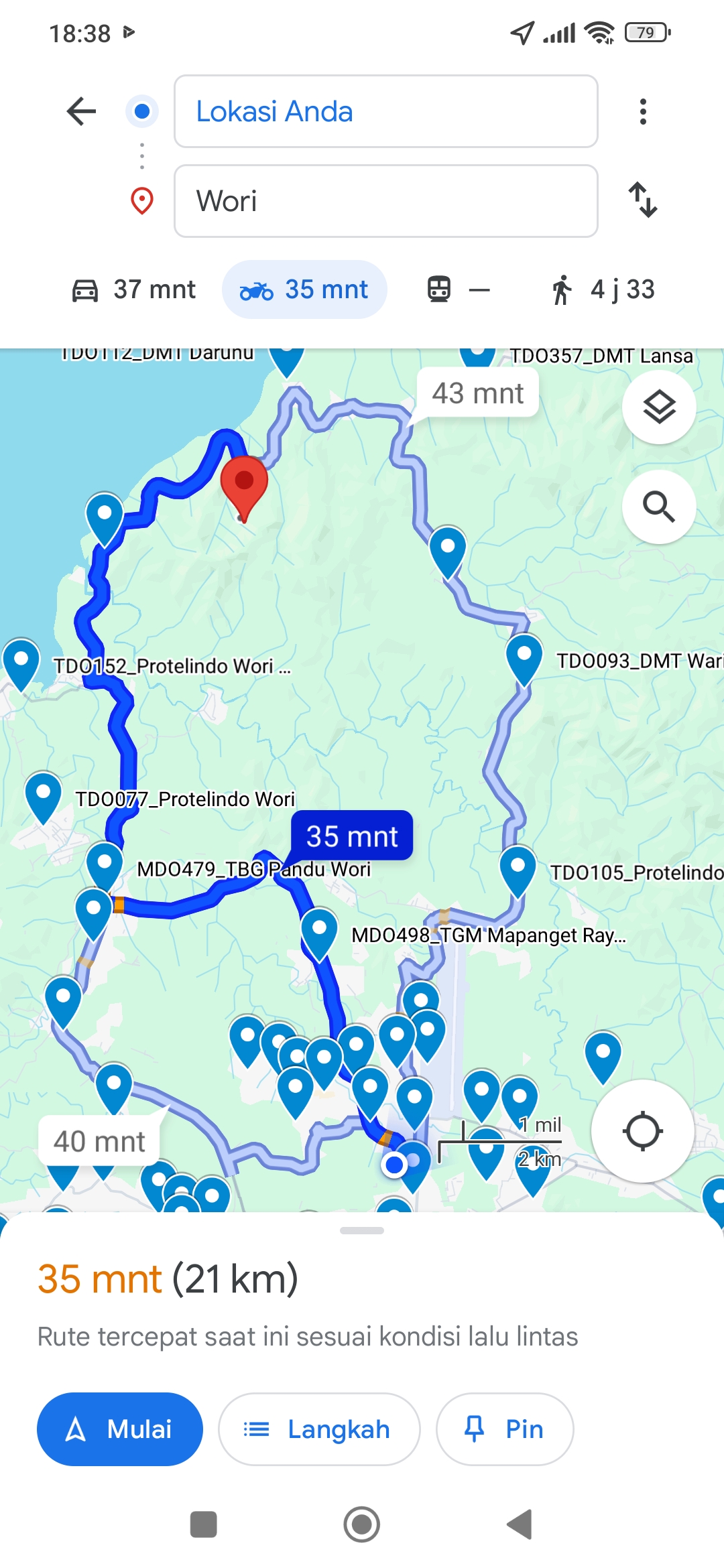The width and height of the screenshot is (724, 1568).
Task: Search along the route
Action: (x=659, y=507)
